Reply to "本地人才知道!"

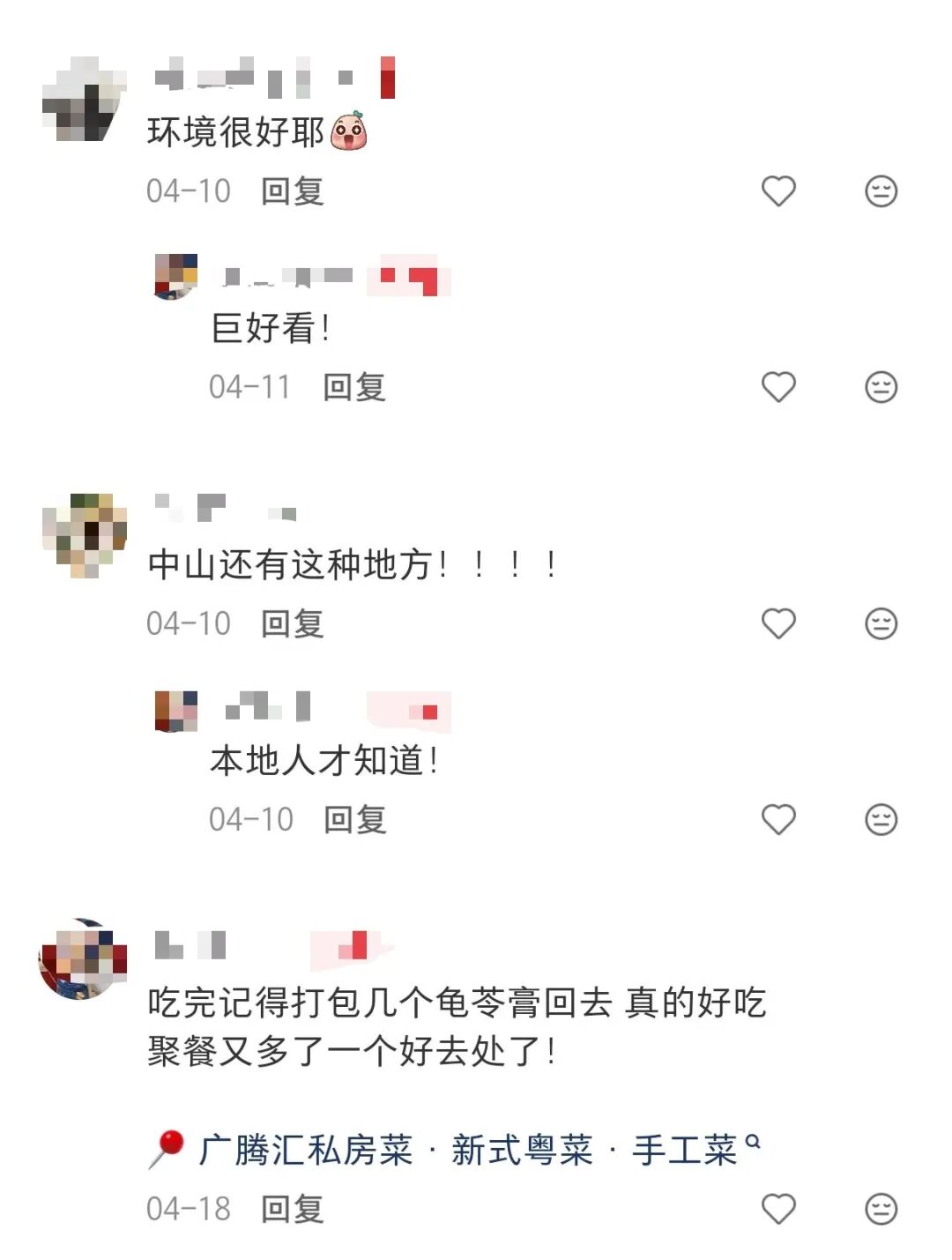[x=354, y=820]
